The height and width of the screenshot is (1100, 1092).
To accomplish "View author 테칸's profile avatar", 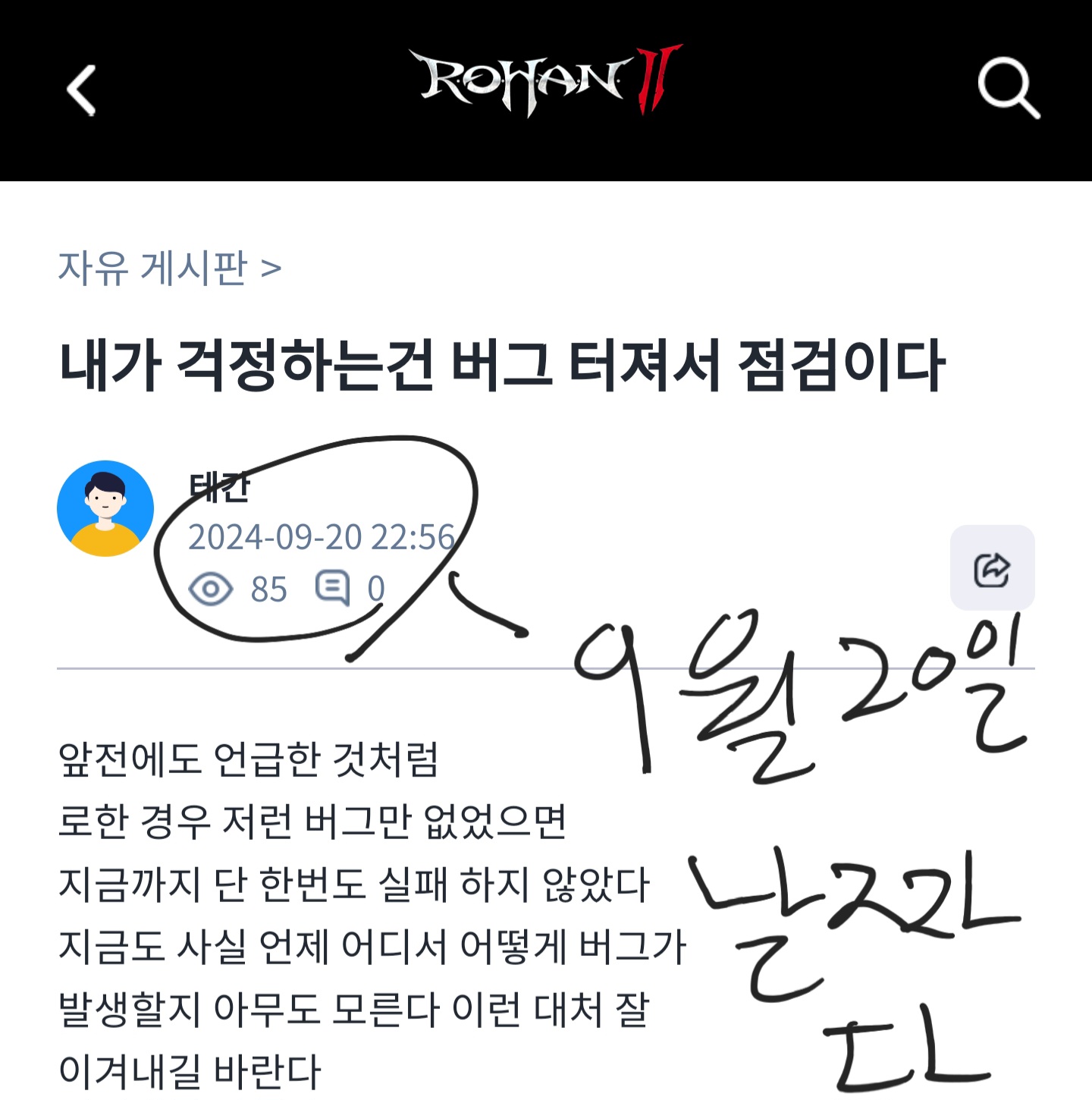I will [x=105, y=508].
